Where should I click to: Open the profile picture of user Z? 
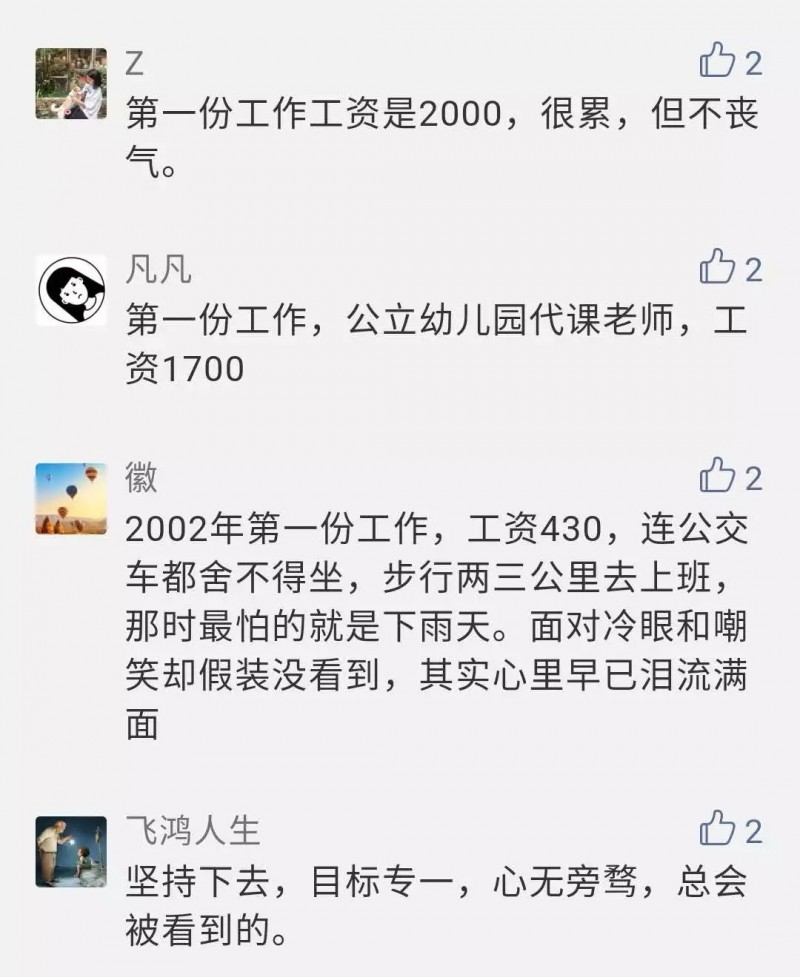71,83
